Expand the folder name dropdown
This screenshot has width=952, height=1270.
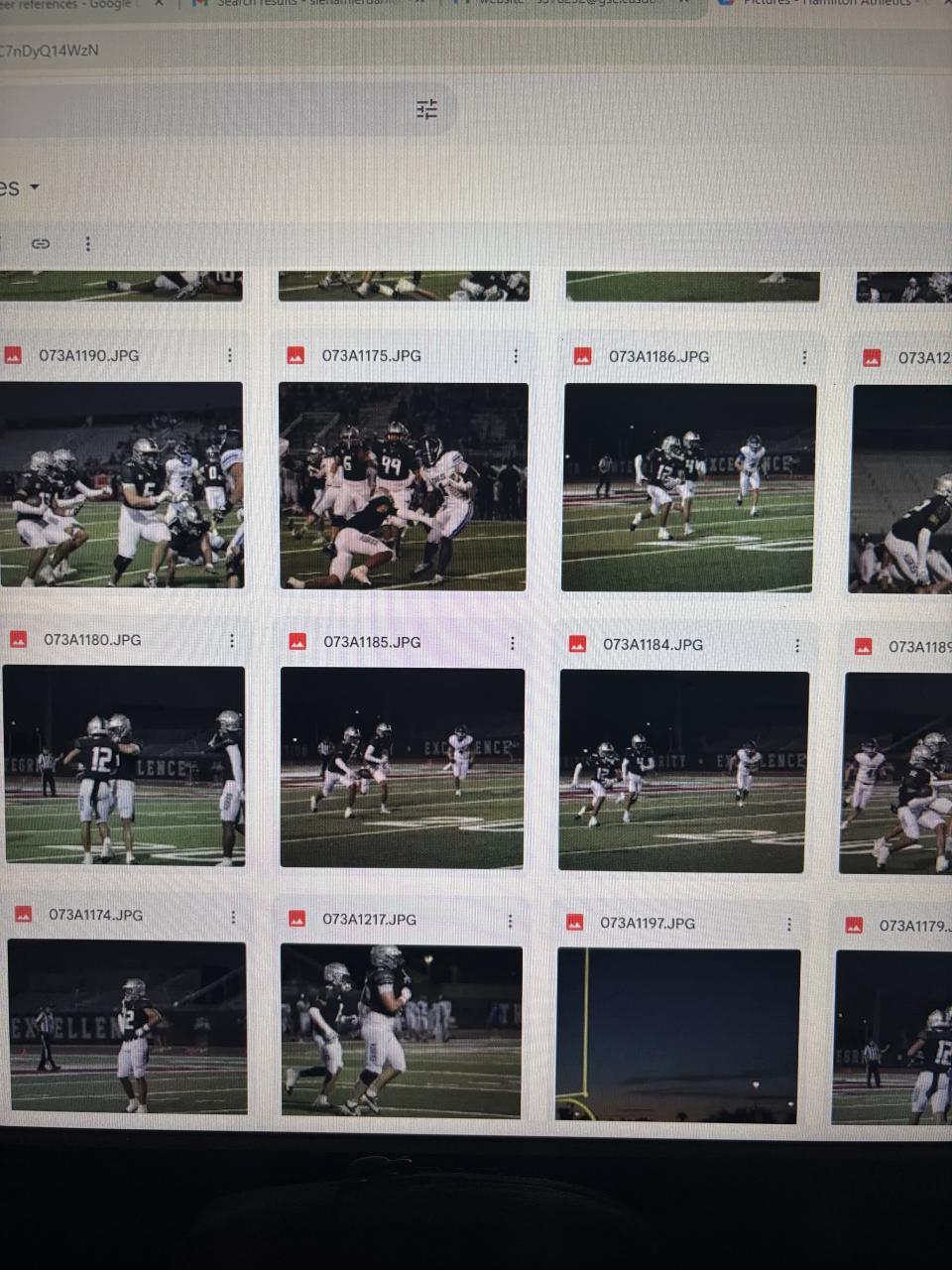pyautogui.click(x=35, y=188)
